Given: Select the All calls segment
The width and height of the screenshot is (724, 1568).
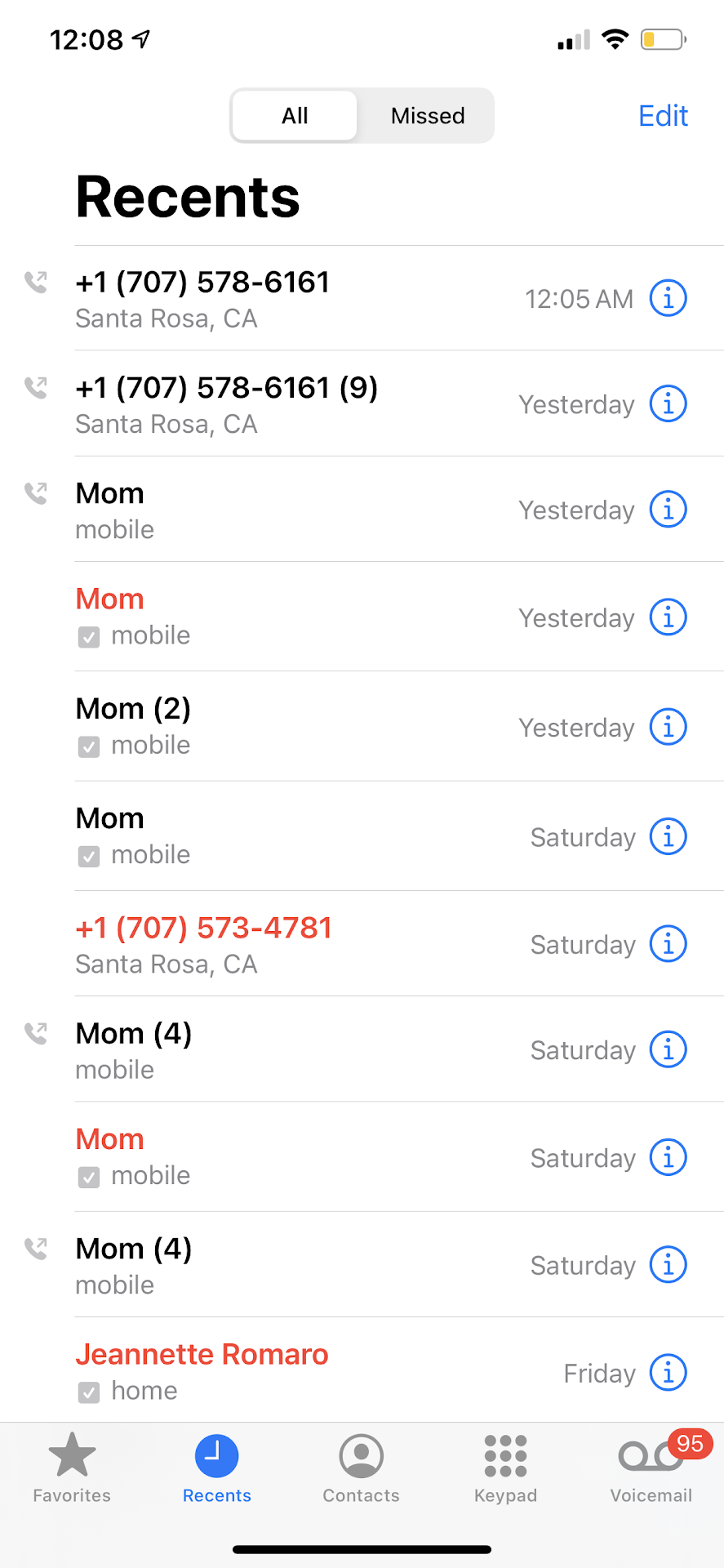Looking at the screenshot, I should coord(295,116).
